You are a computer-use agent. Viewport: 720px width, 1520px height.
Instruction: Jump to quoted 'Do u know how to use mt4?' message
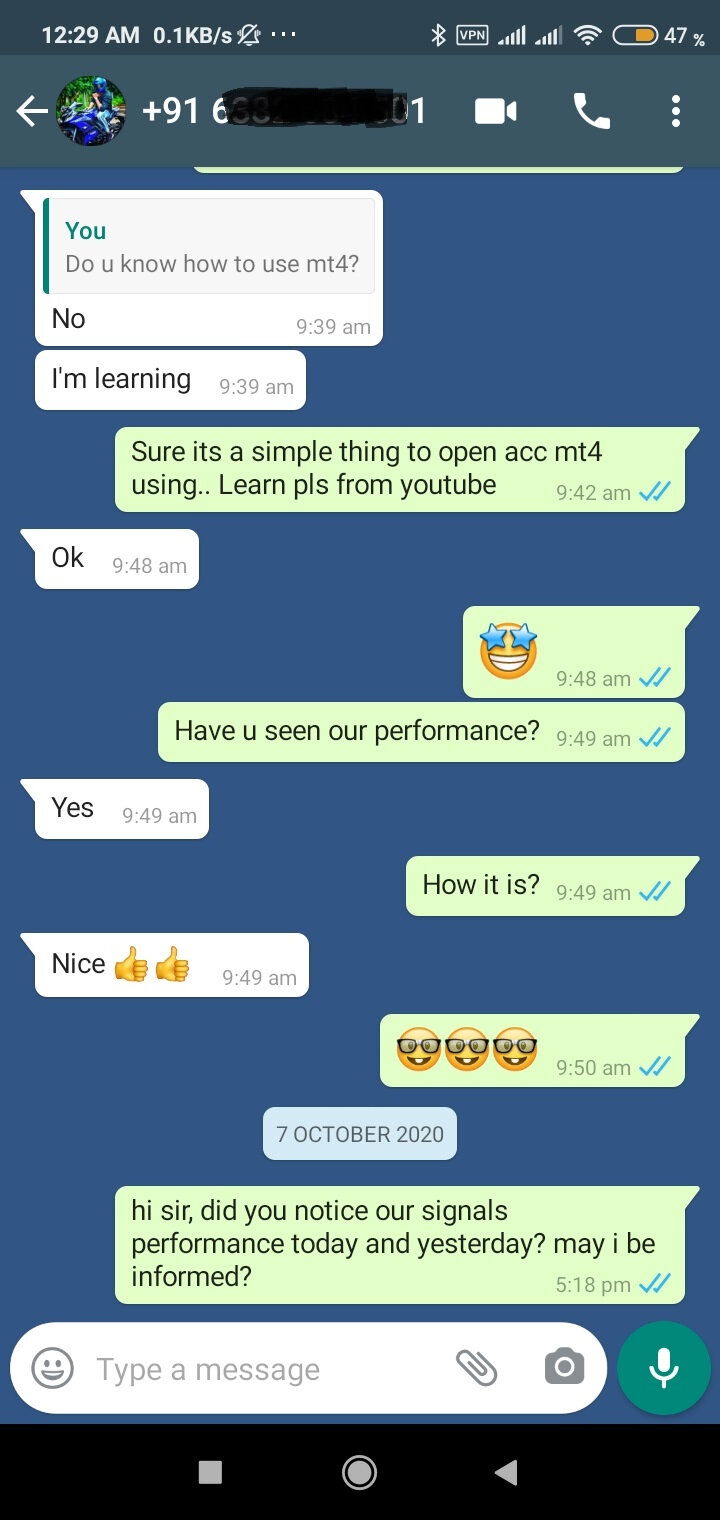point(210,247)
